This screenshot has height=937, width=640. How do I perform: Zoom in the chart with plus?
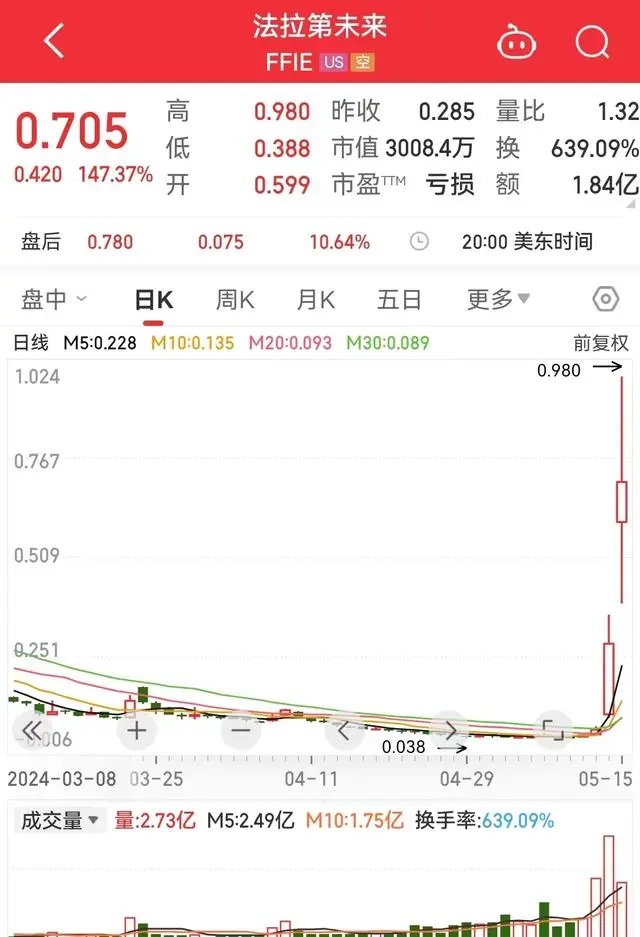point(136,729)
